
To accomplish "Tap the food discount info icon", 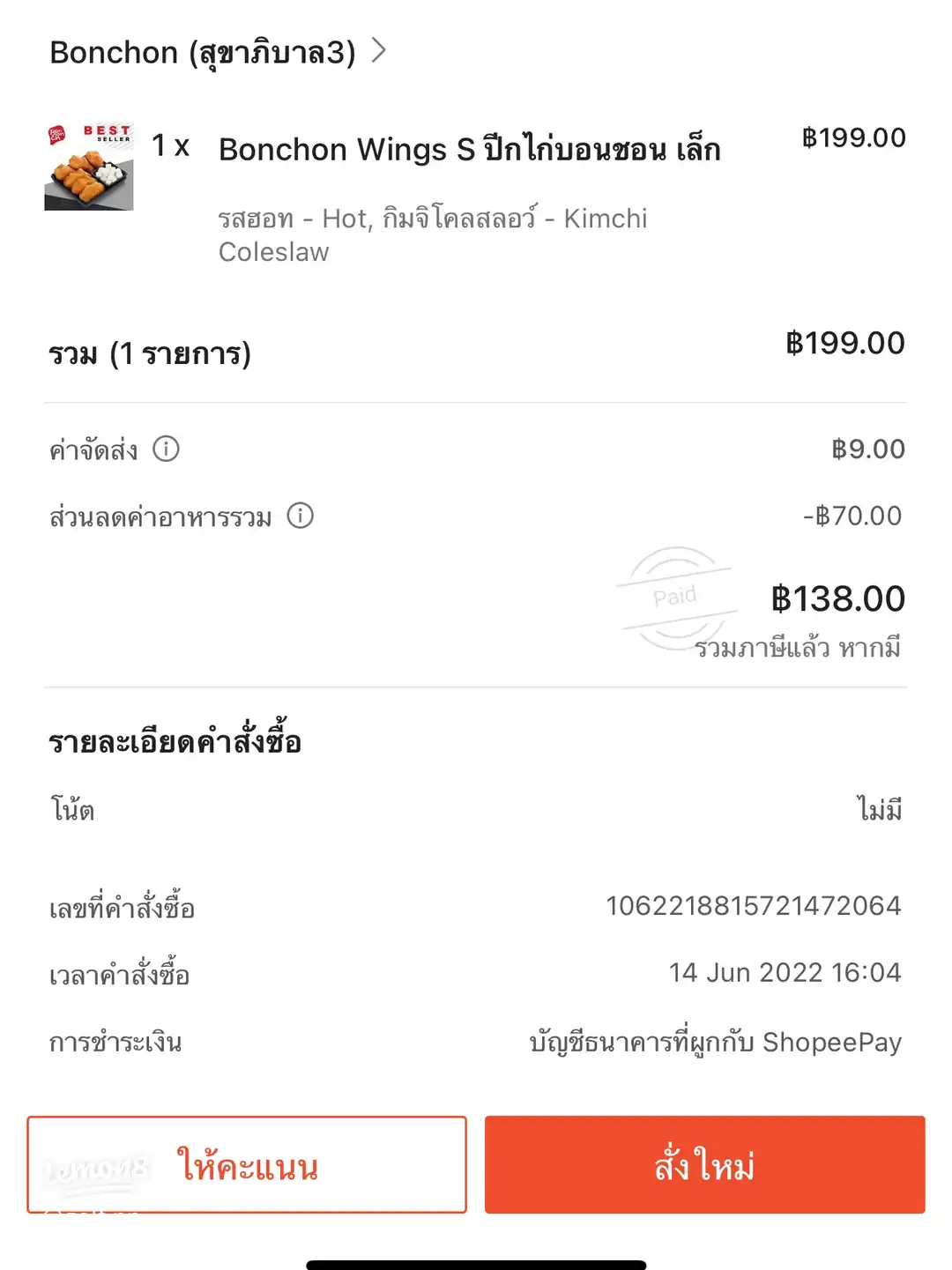I will (x=301, y=516).
